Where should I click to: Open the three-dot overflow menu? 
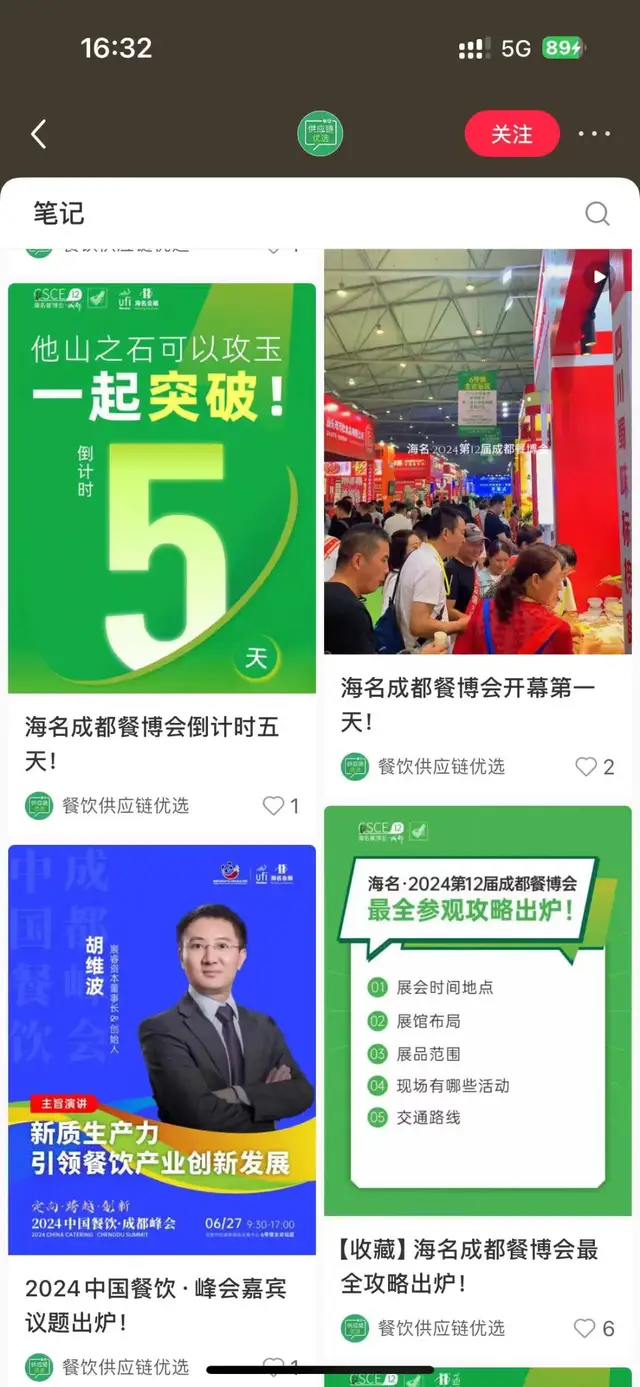pos(594,134)
